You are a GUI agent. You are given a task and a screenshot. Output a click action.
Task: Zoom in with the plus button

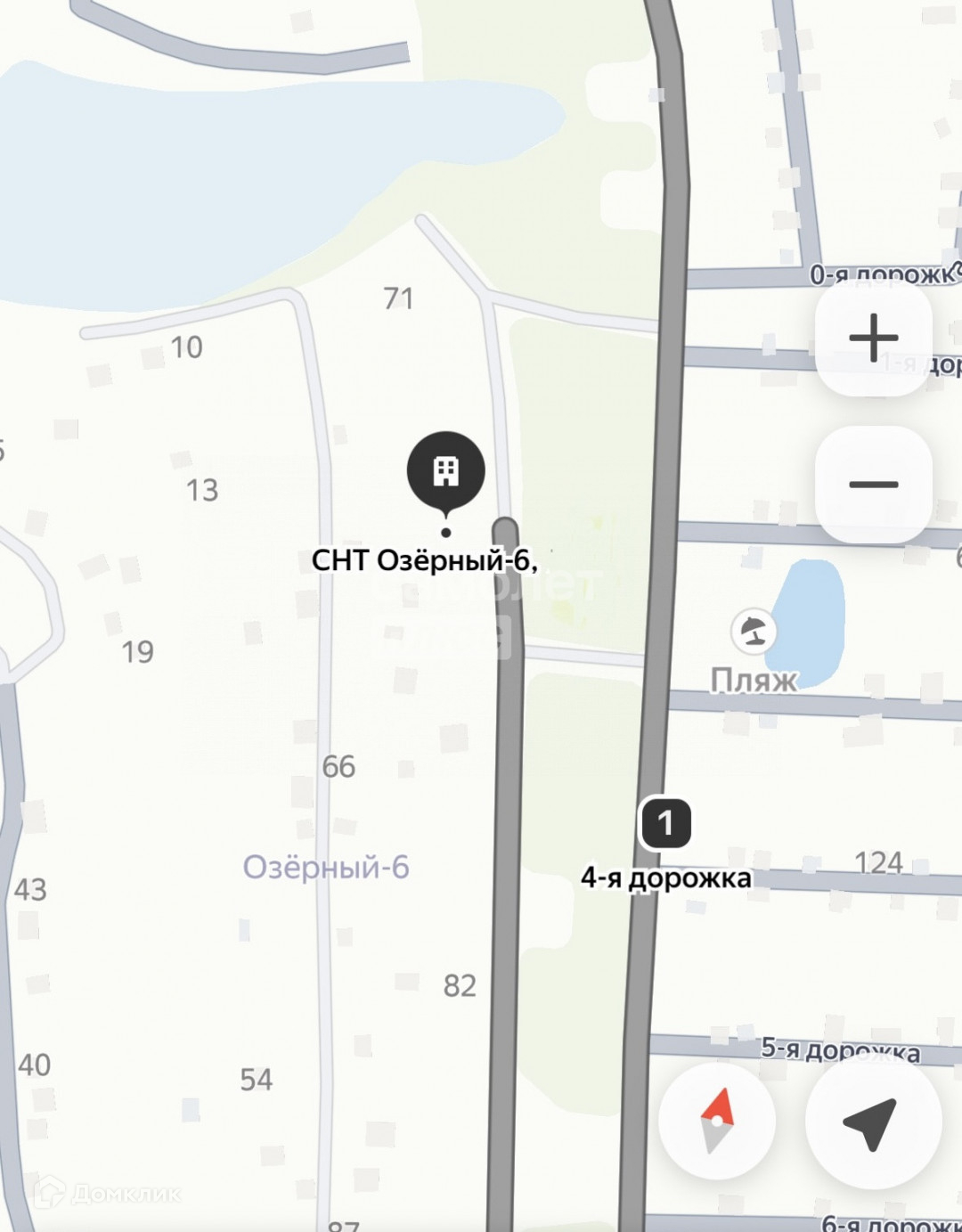[x=874, y=338]
